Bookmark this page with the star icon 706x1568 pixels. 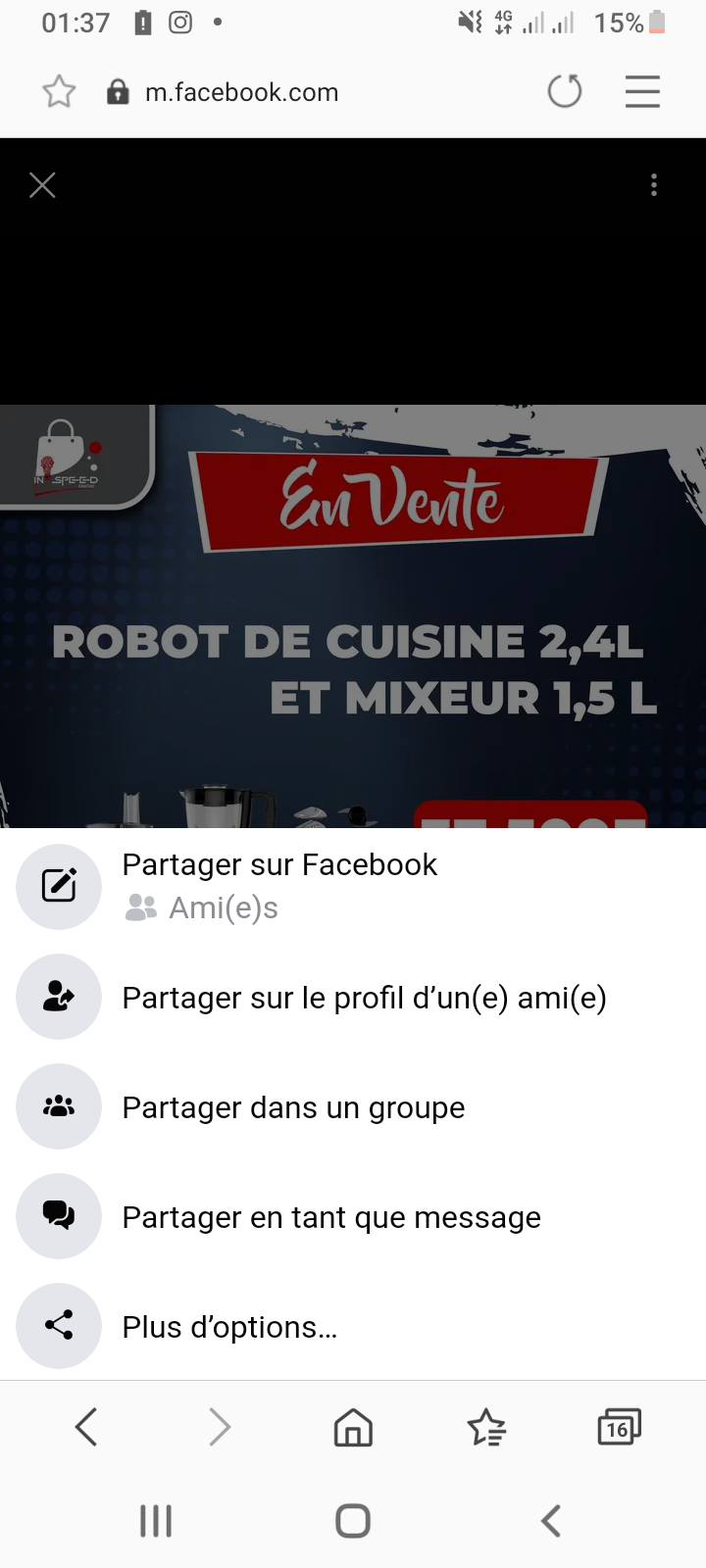click(59, 92)
